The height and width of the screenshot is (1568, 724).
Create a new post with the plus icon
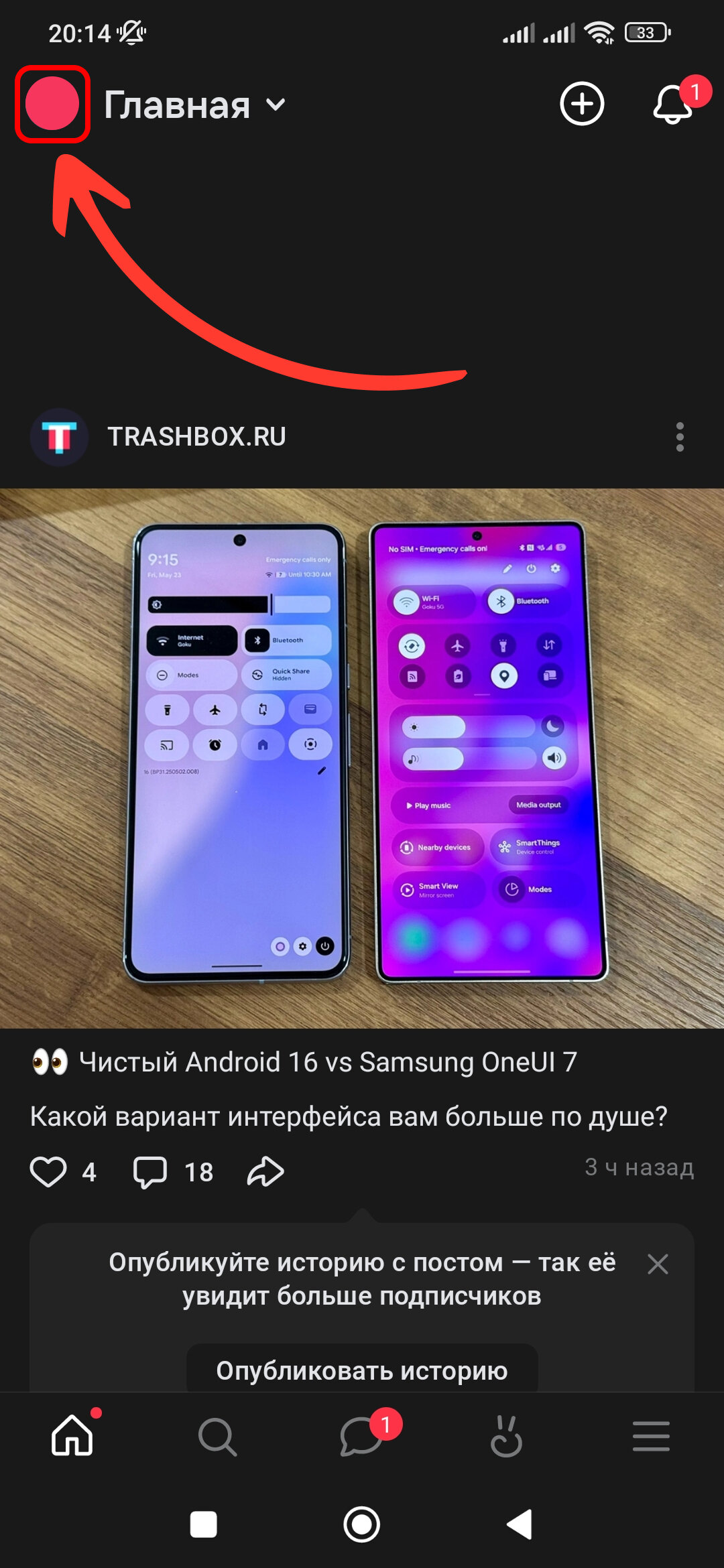click(582, 104)
